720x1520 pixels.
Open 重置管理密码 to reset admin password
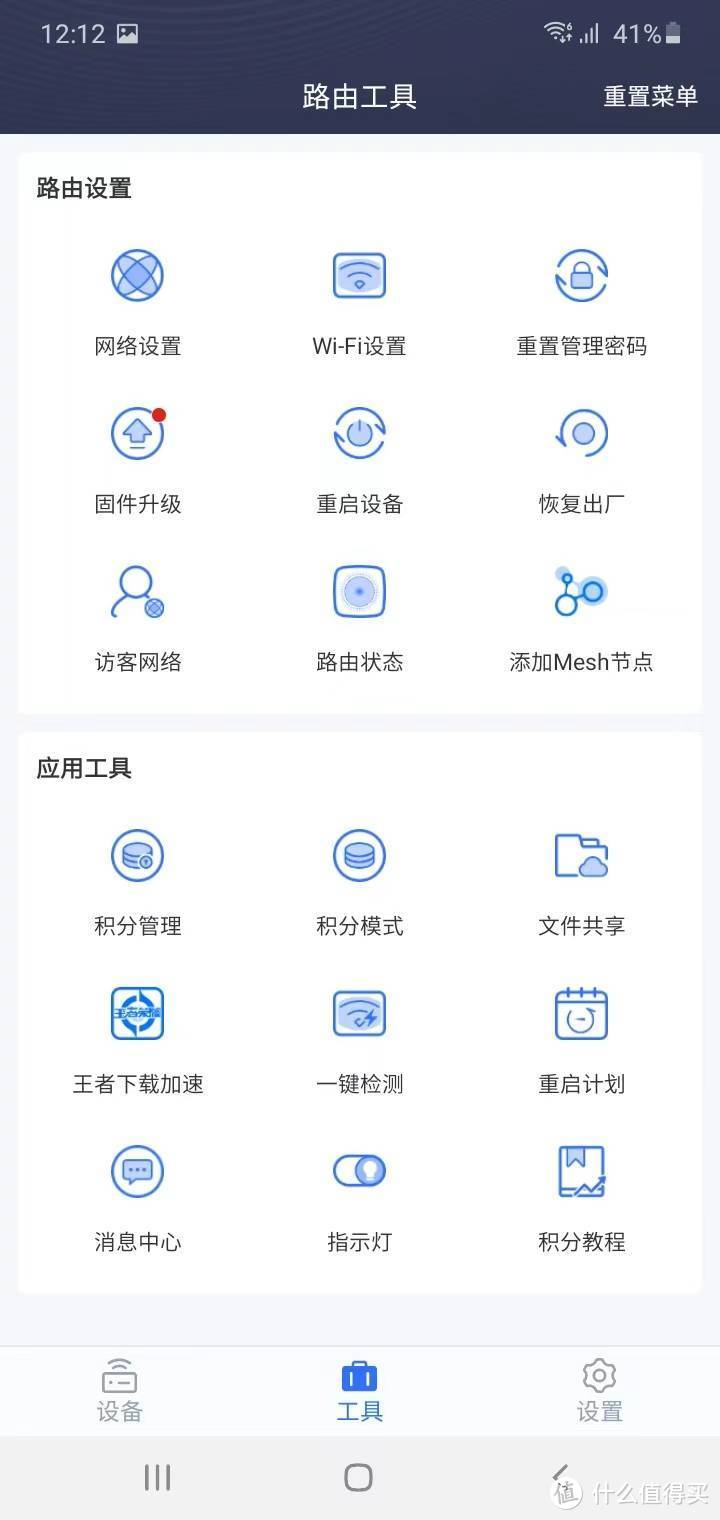[580, 295]
